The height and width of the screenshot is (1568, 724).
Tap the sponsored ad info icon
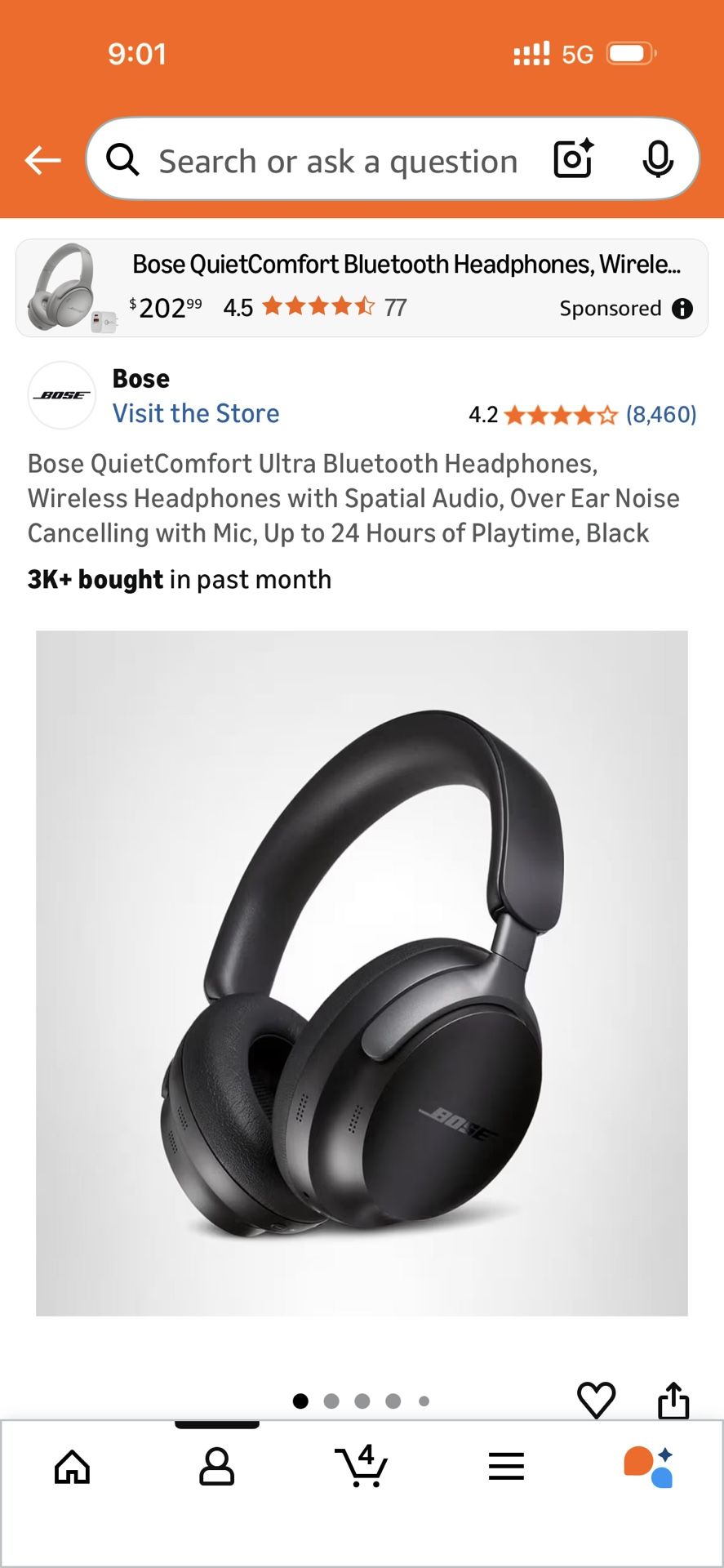684,309
